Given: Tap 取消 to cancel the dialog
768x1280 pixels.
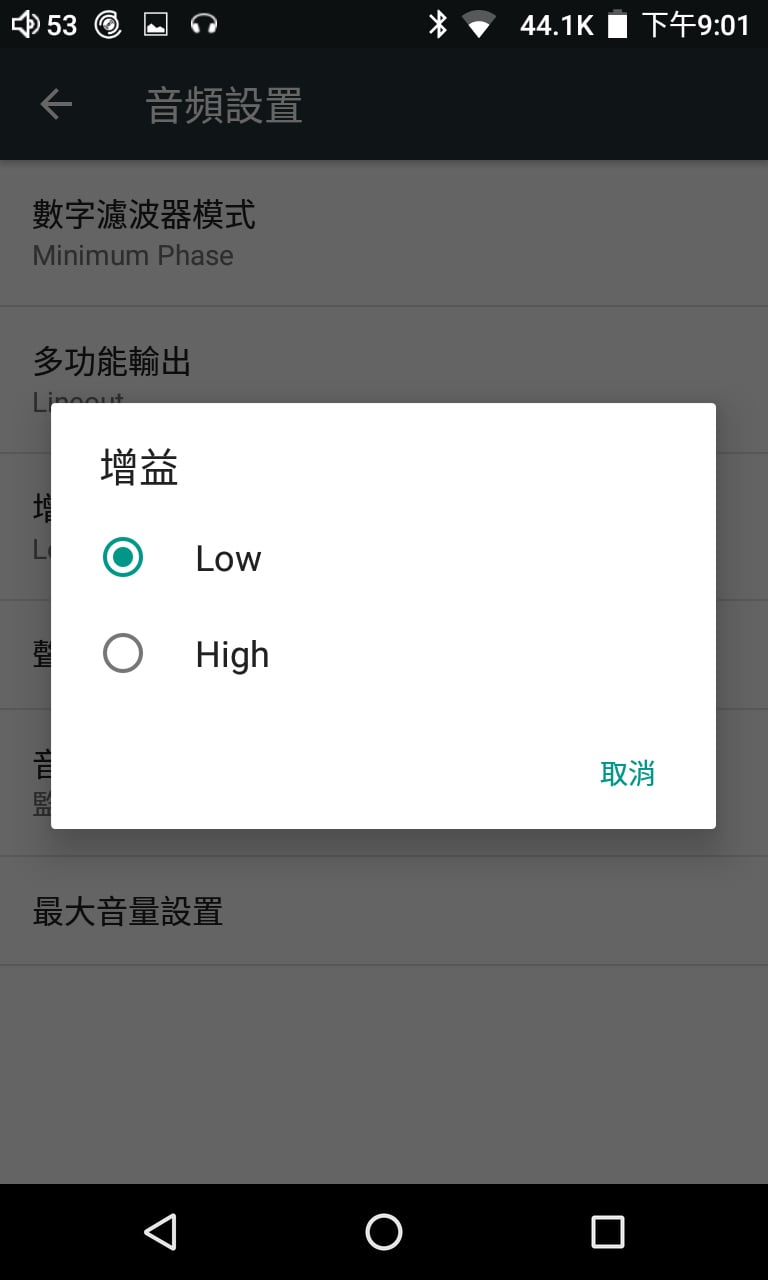Looking at the screenshot, I should [x=627, y=773].
